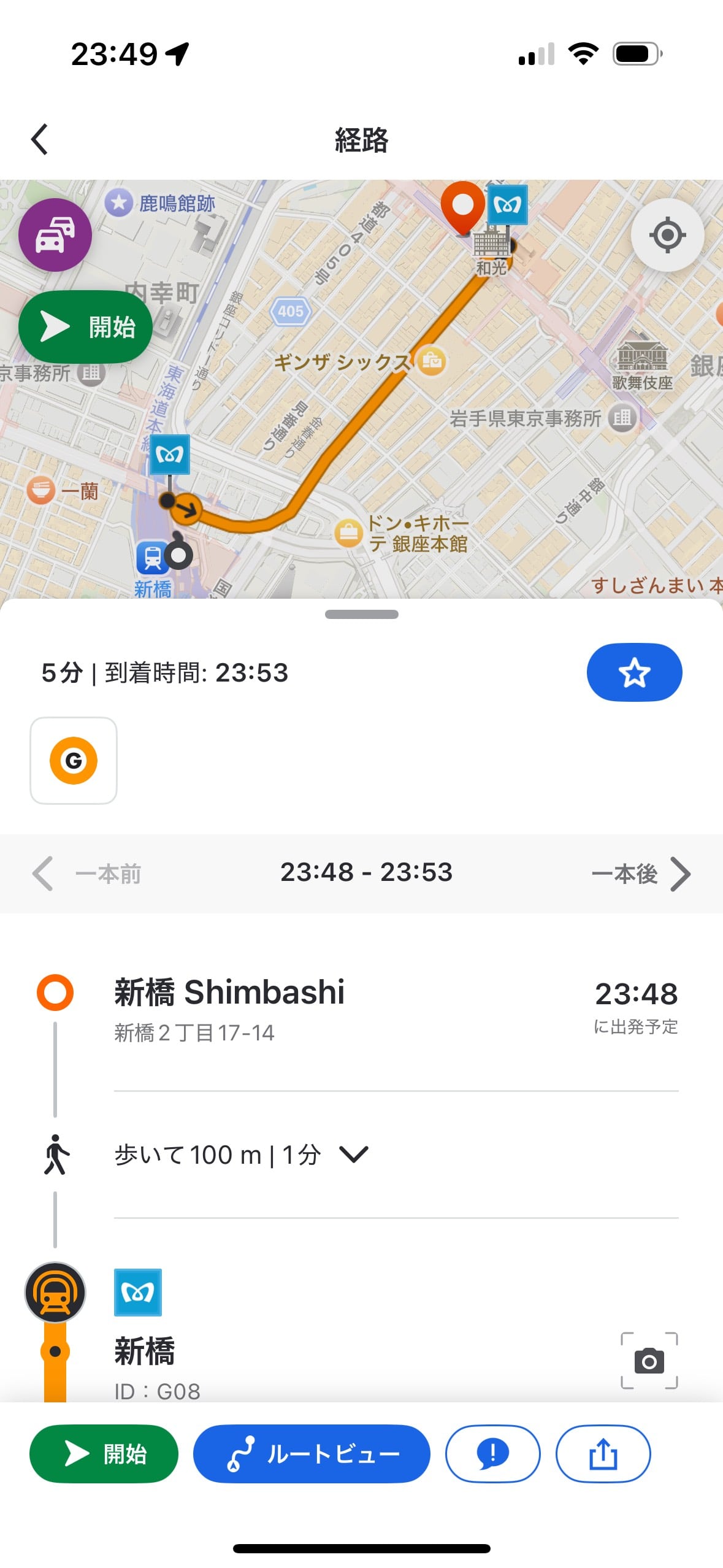Image resolution: width=723 pixels, height=1568 pixels.
Task: Open the camera icon beside 新橋 station
Action: pyautogui.click(x=649, y=1361)
